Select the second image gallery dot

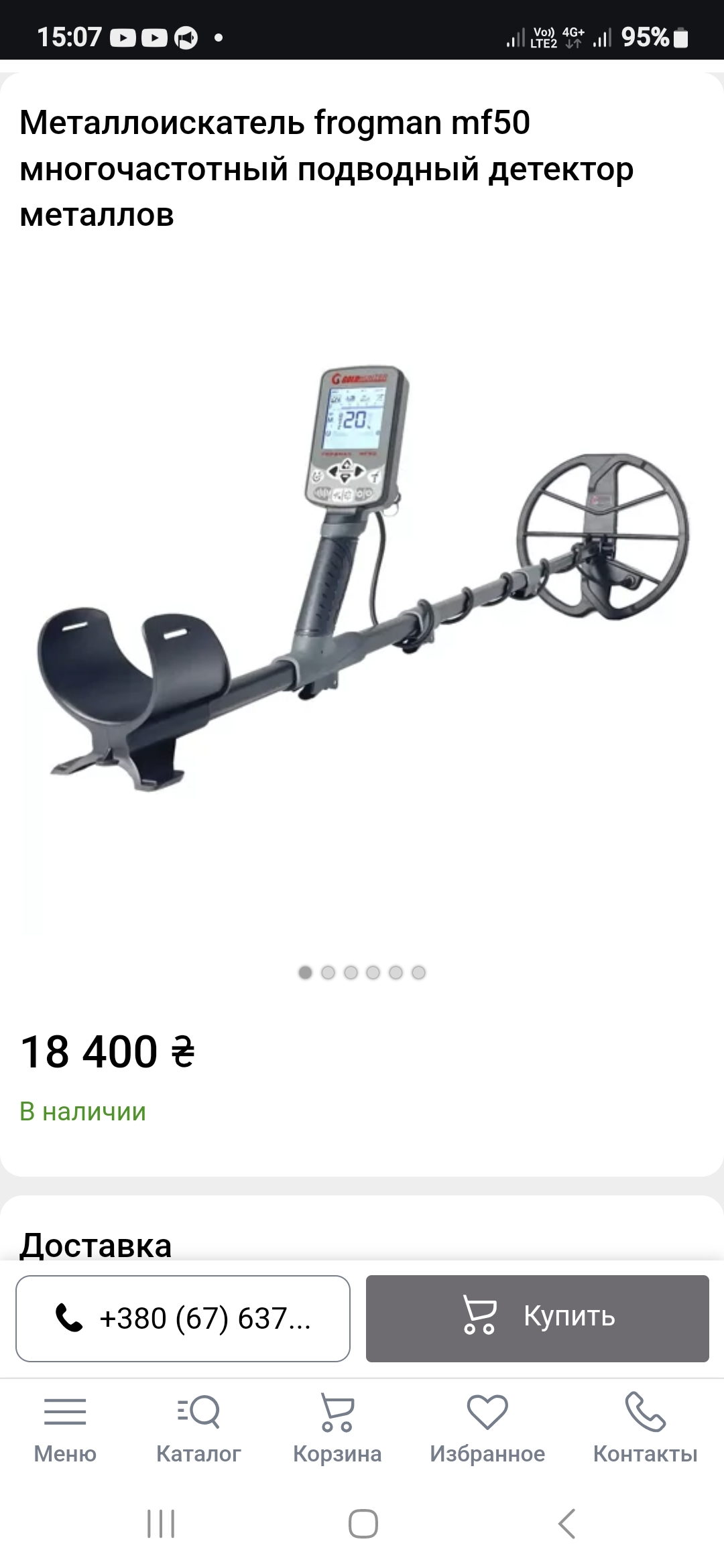(x=328, y=972)
